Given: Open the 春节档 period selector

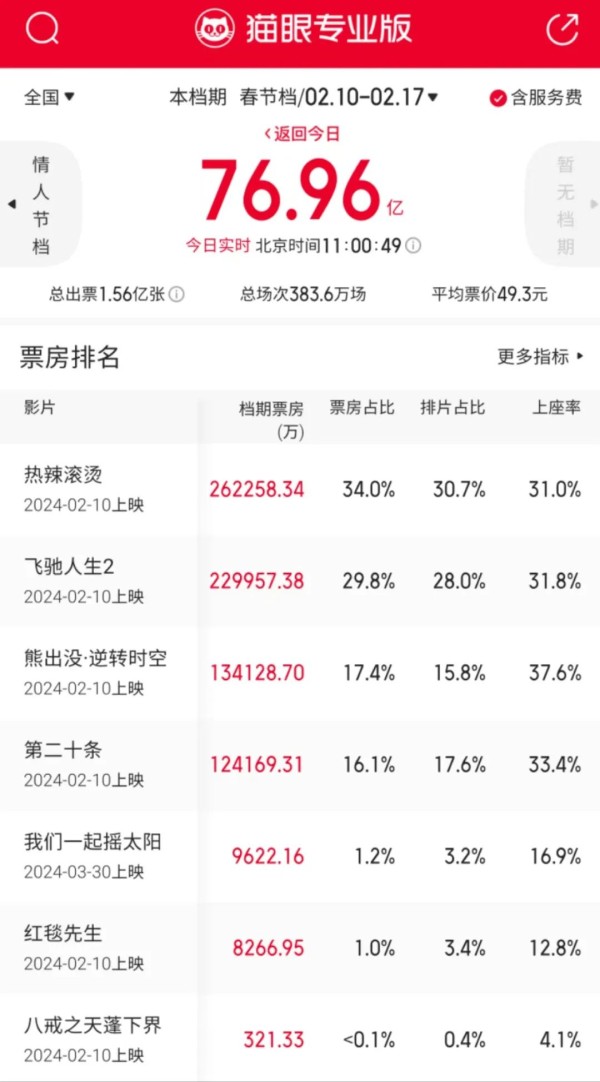Looking at the screenshot, I should click(339, 97).
